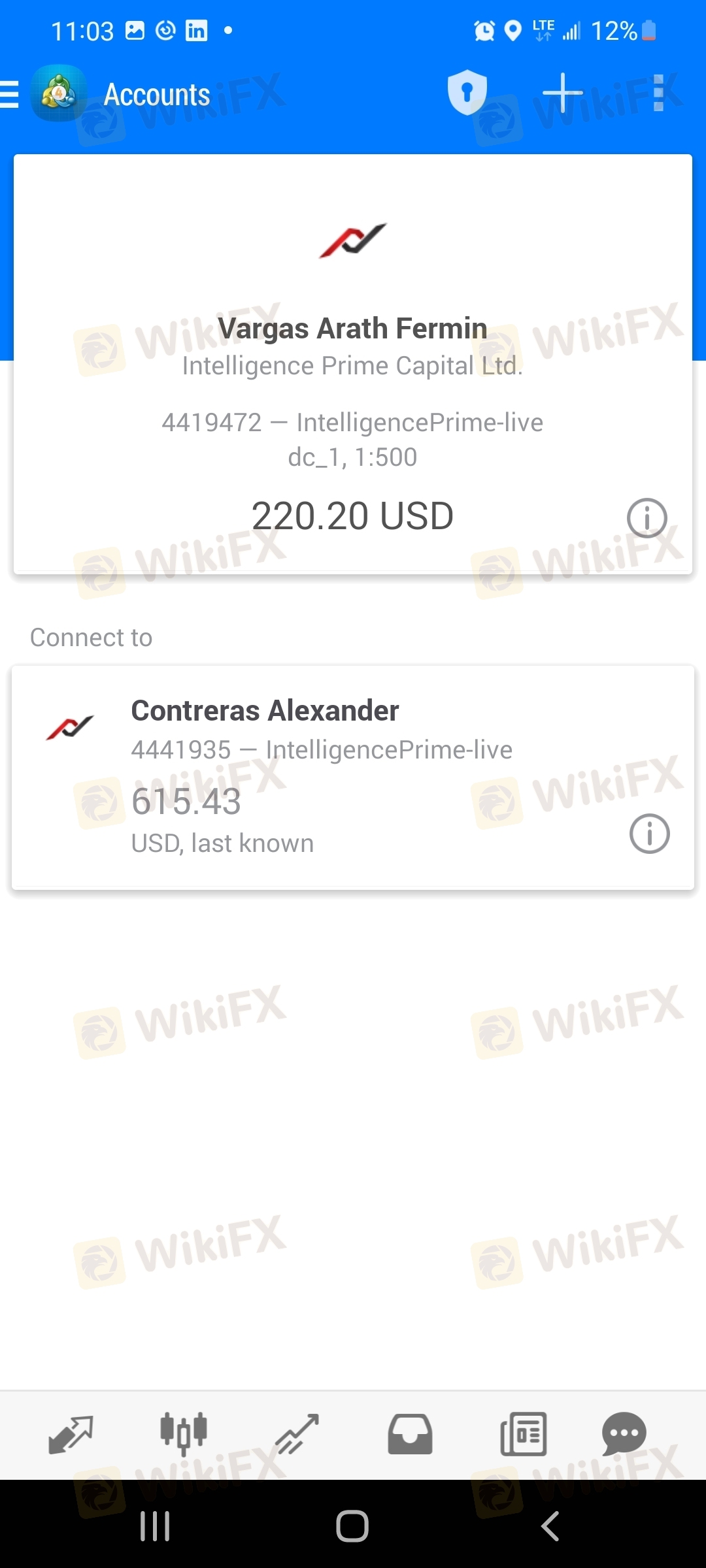Open the News tab
Image resolution: width=706 pixels, height=1568 pixels.
click(523, 1435)
